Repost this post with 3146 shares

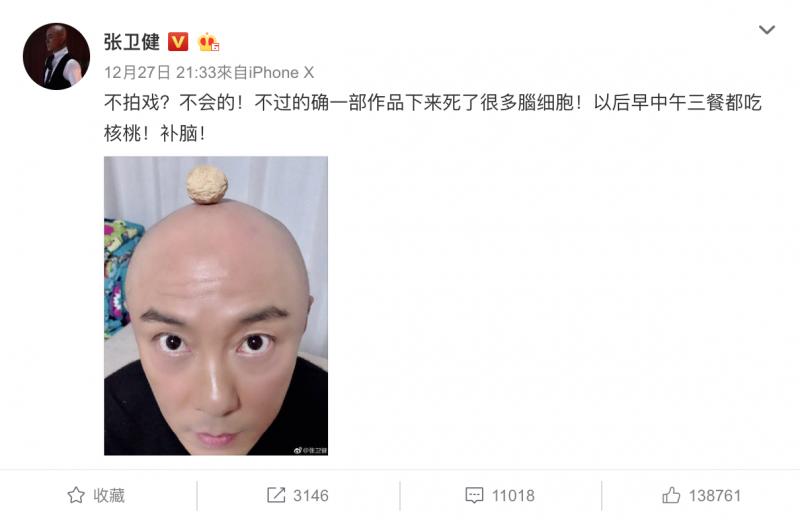298,495
